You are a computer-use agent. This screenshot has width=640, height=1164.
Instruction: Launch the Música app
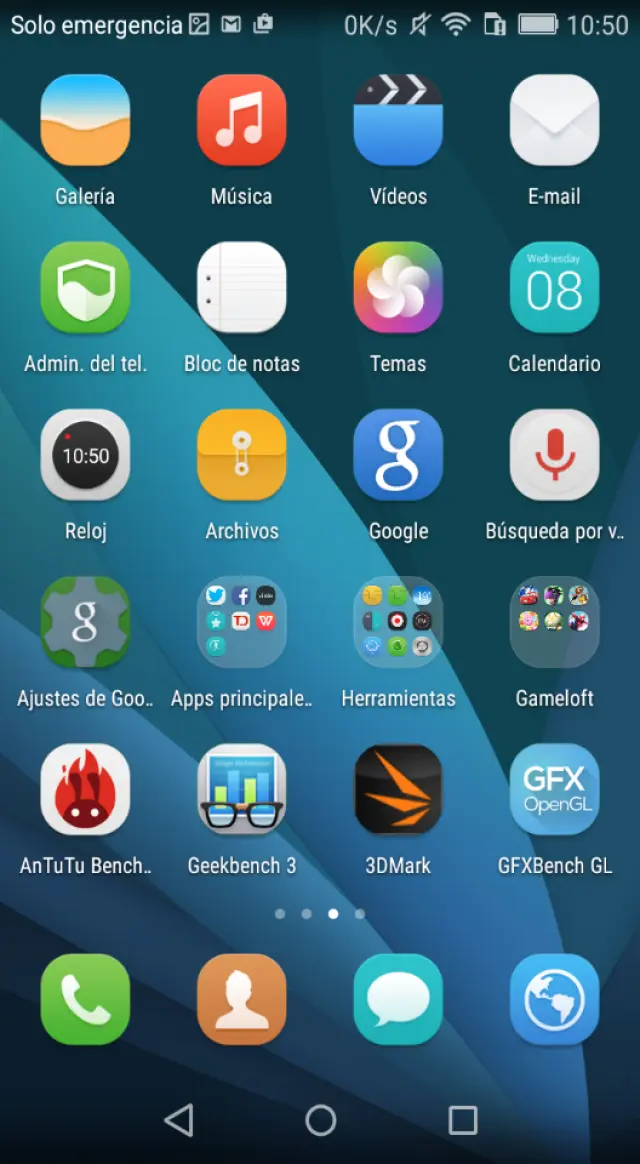coord(242,120)
